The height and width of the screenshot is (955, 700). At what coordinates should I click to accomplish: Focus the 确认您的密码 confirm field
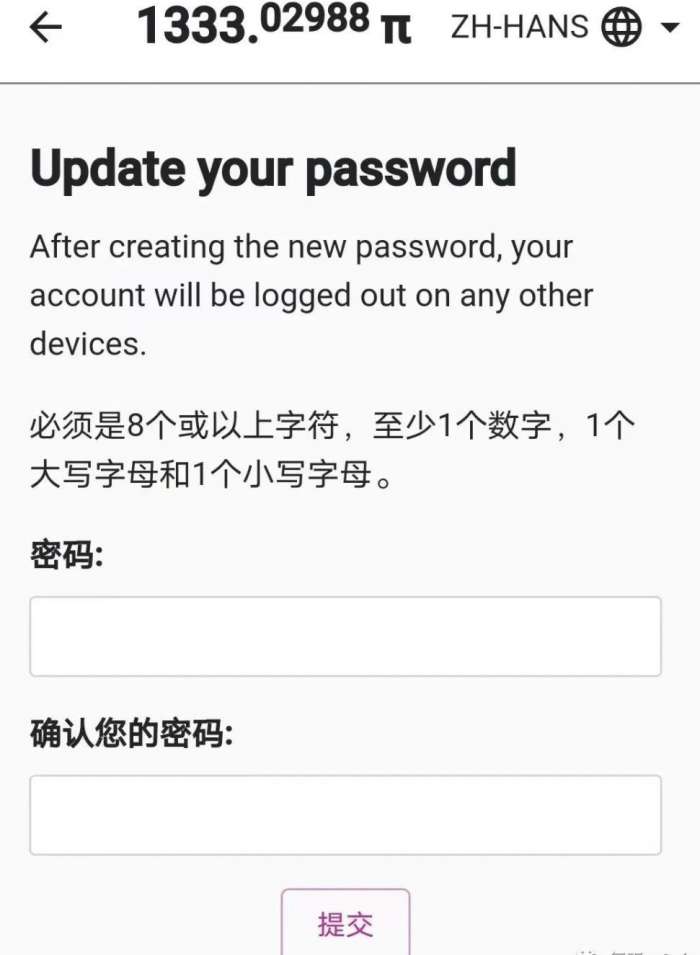point(345,815)
